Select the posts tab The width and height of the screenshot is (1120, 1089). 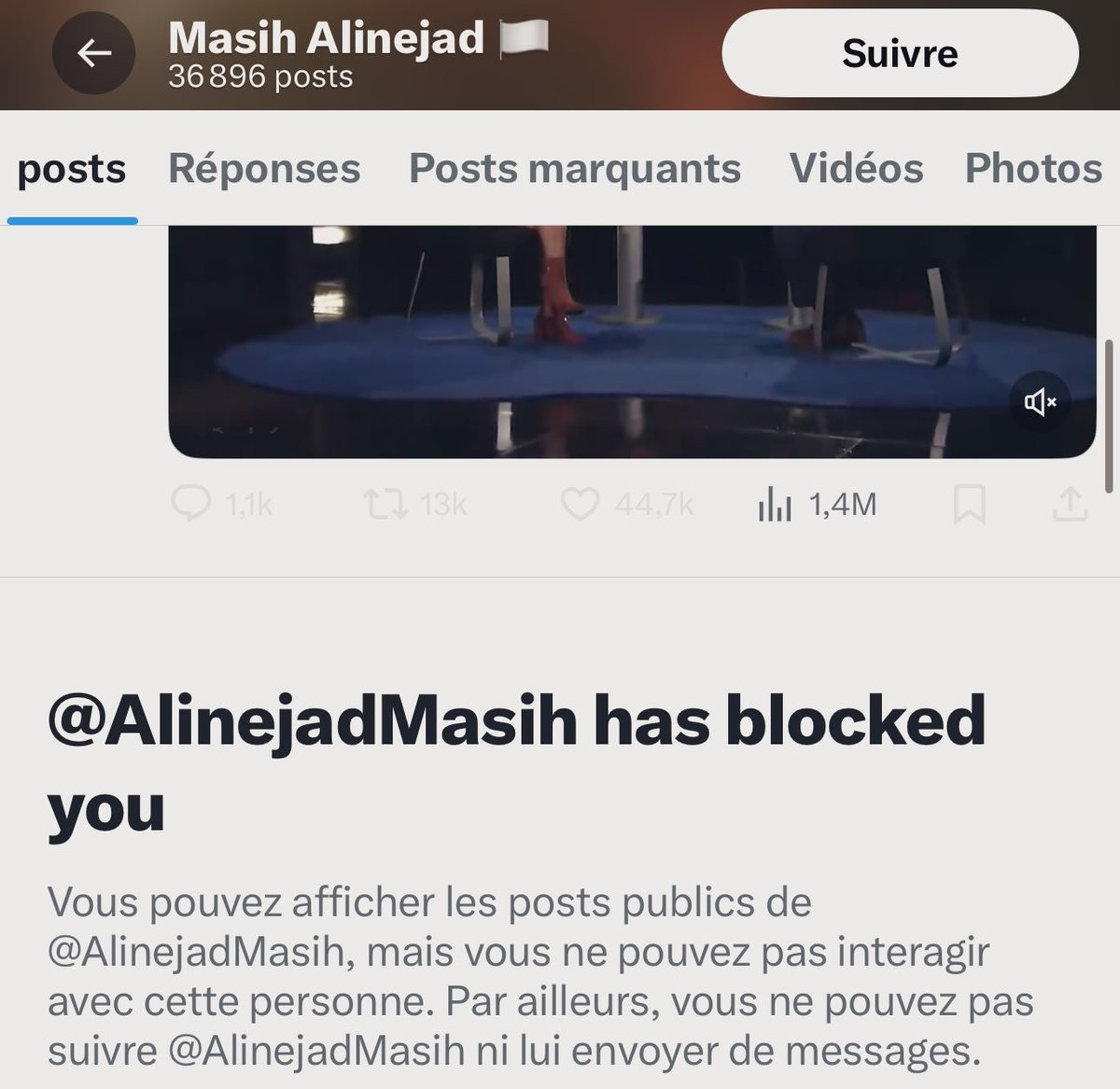pyautogui.click(x=72, y=169)
